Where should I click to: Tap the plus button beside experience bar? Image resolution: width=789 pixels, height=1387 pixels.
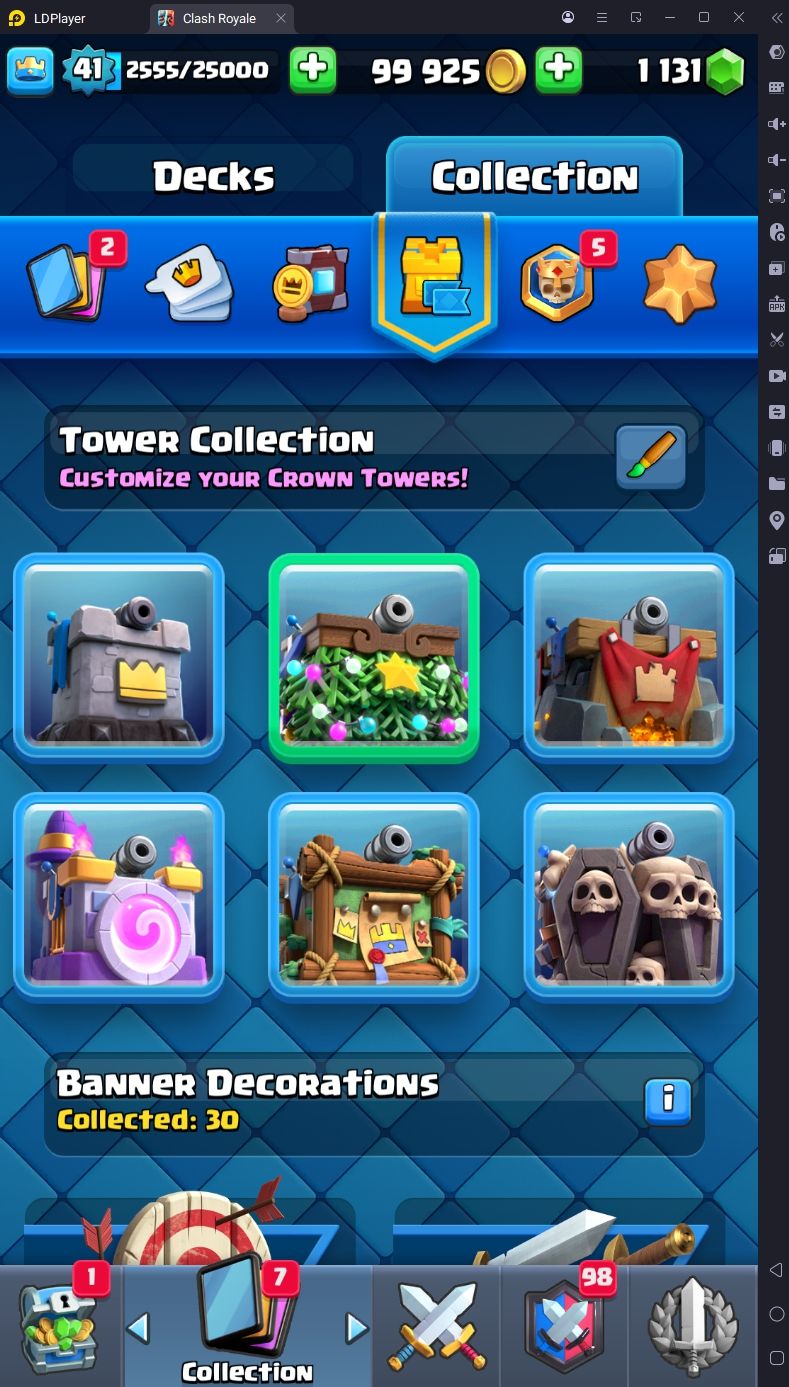pyautogui.click(x=313, y=70)
